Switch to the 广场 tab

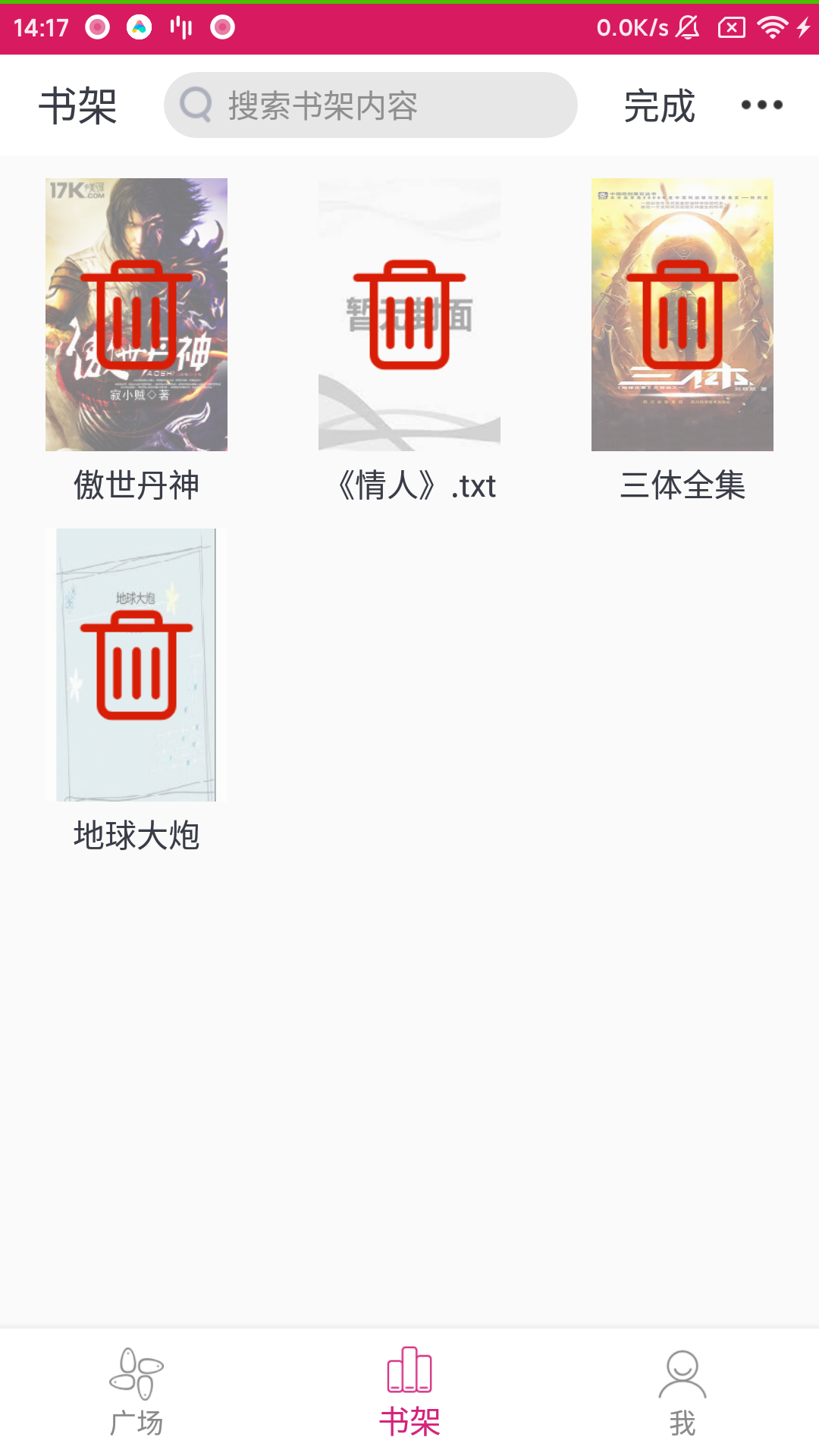(x=136, y=1392)
